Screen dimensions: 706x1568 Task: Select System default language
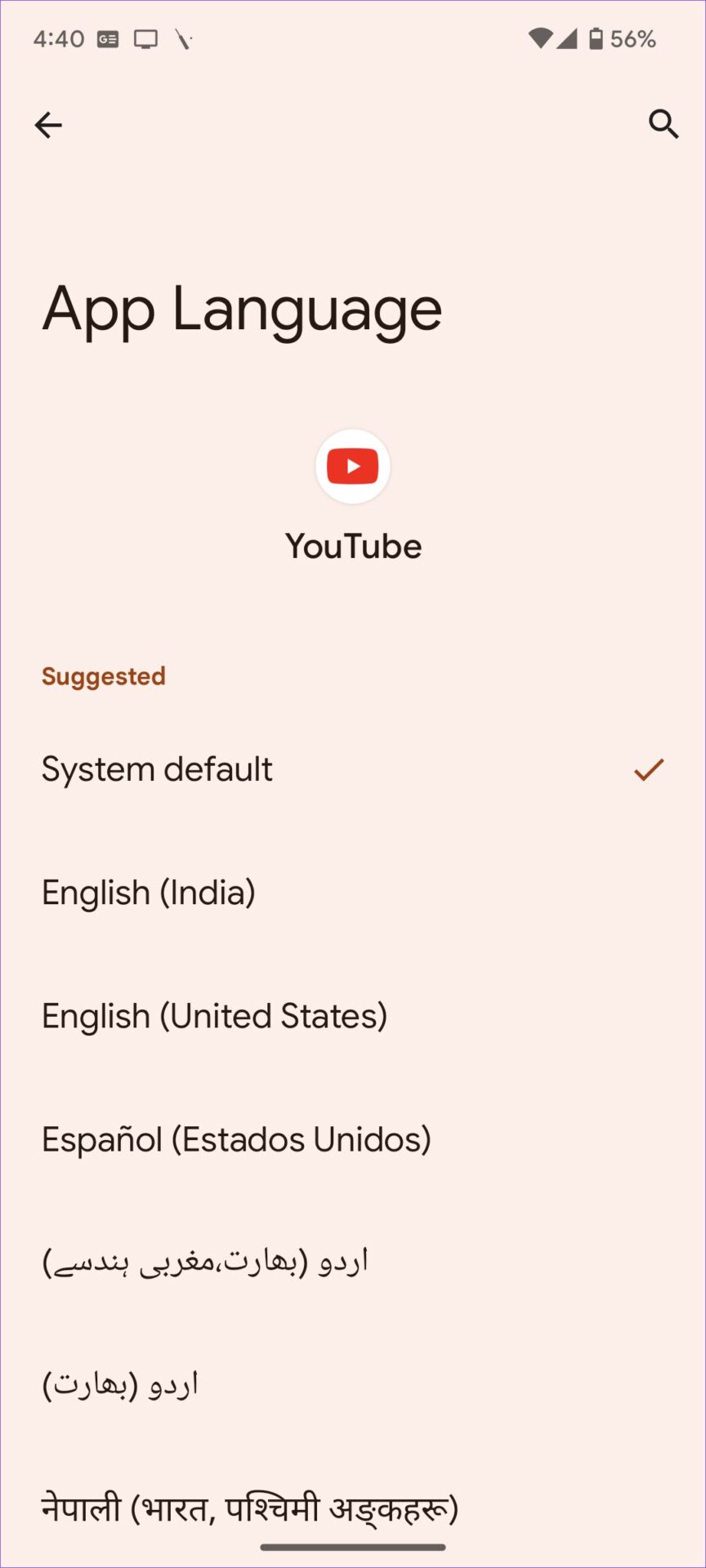pos(157,769)
